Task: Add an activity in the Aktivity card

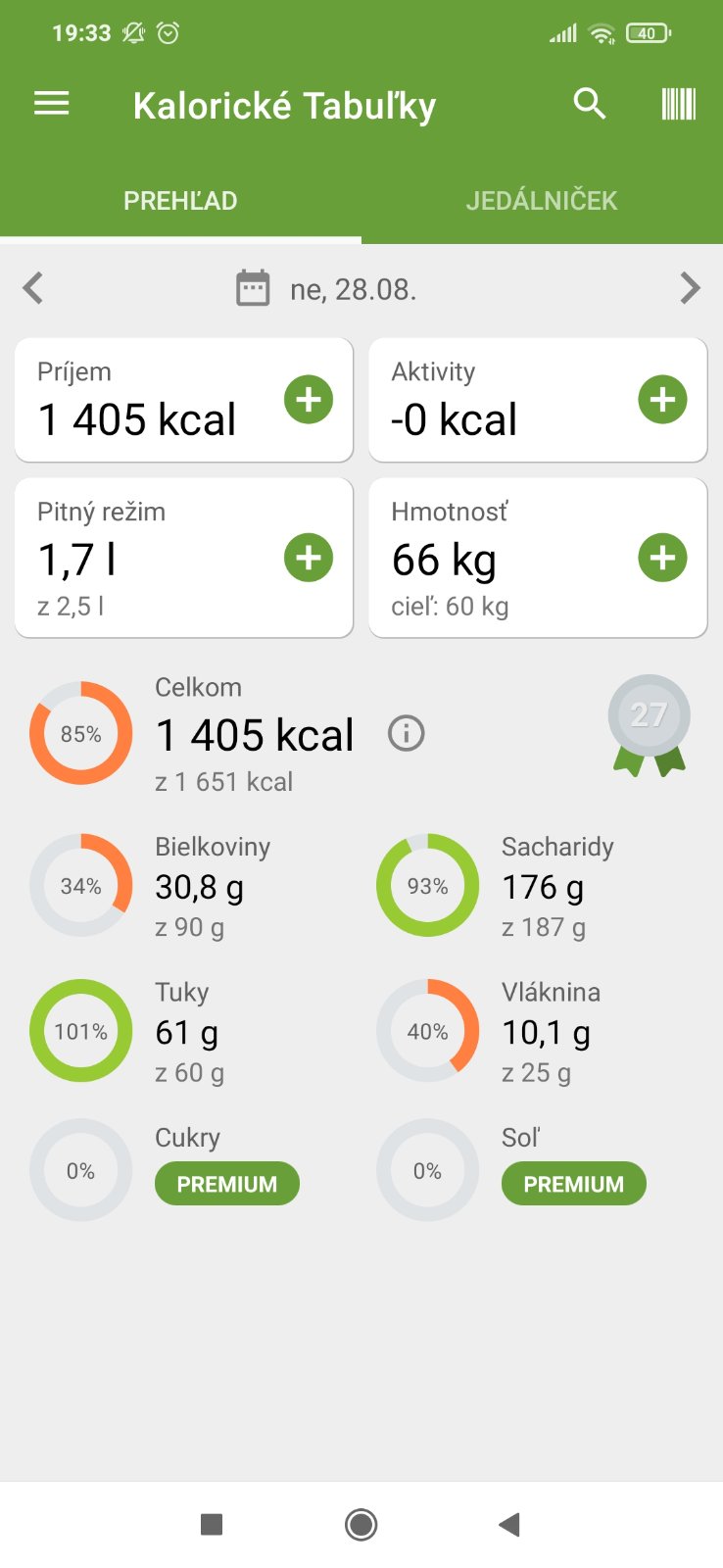Action: pyautogui.click(x=662, y=400)
